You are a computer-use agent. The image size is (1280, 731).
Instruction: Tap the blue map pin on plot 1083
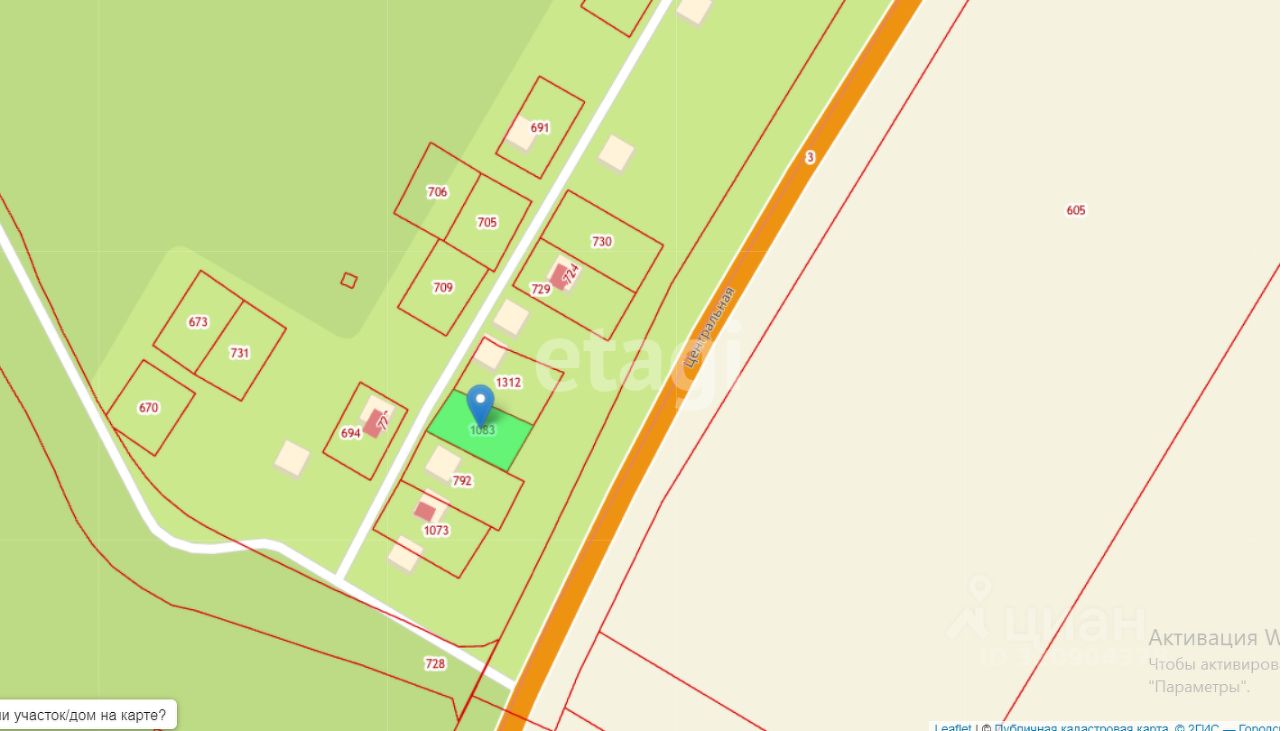coord(481,402)
